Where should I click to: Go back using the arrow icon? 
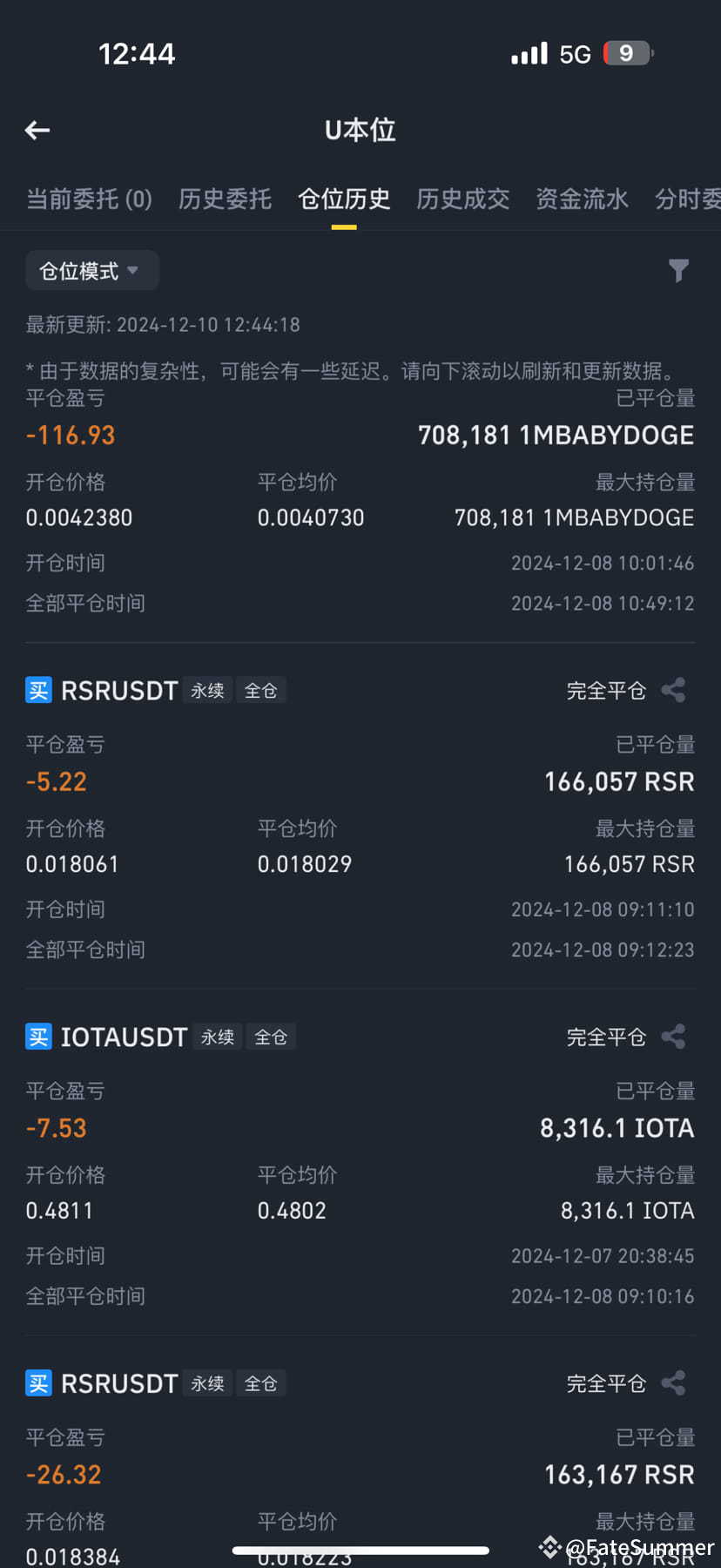coord(37,131)
